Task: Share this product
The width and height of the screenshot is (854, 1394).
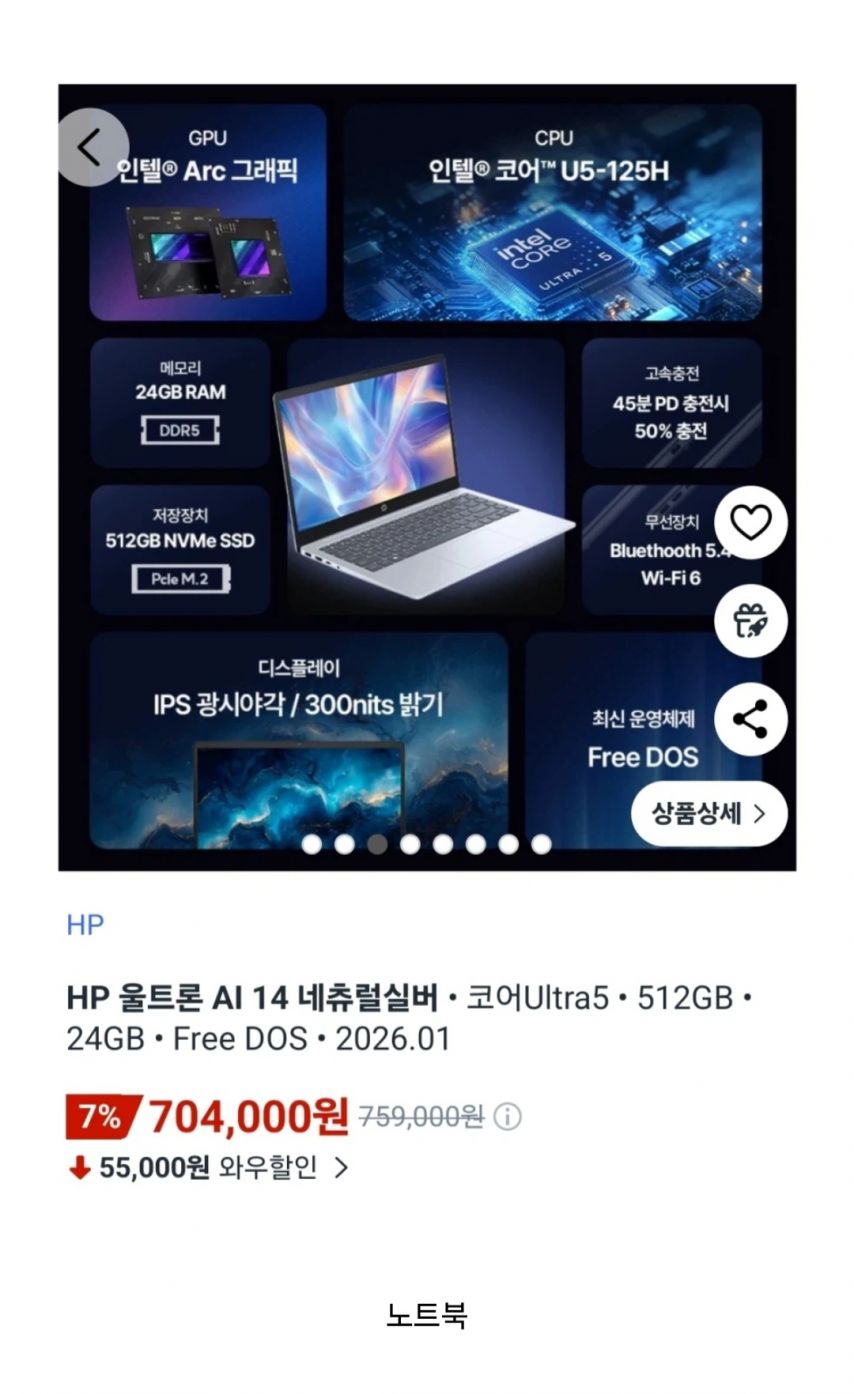Action: 751,719
